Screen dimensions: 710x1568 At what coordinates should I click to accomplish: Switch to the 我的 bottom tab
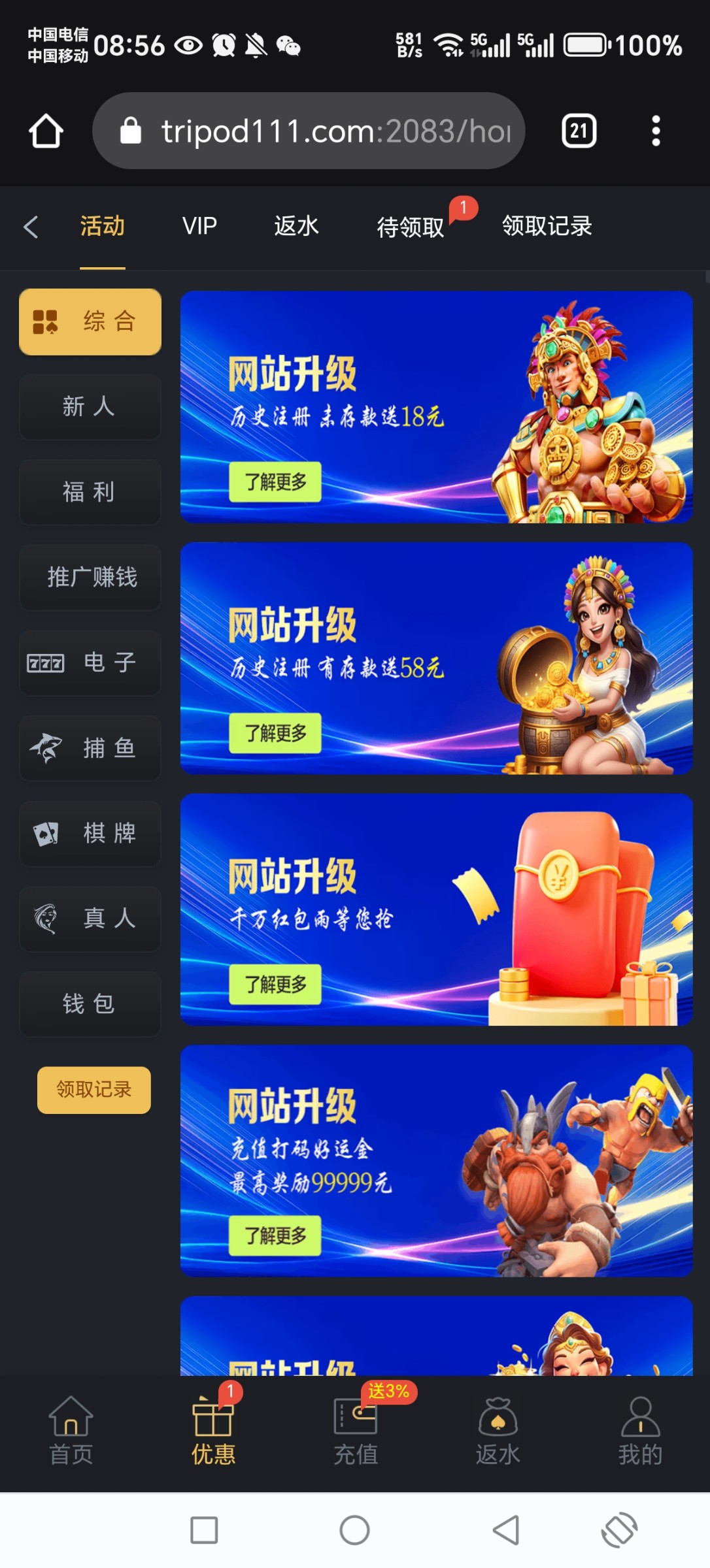click(x=640, y=1431)
